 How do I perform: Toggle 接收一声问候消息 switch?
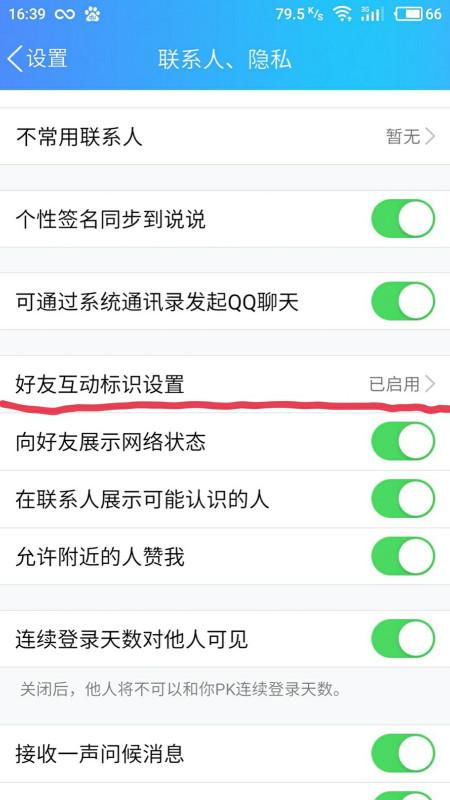click(403, 754)
